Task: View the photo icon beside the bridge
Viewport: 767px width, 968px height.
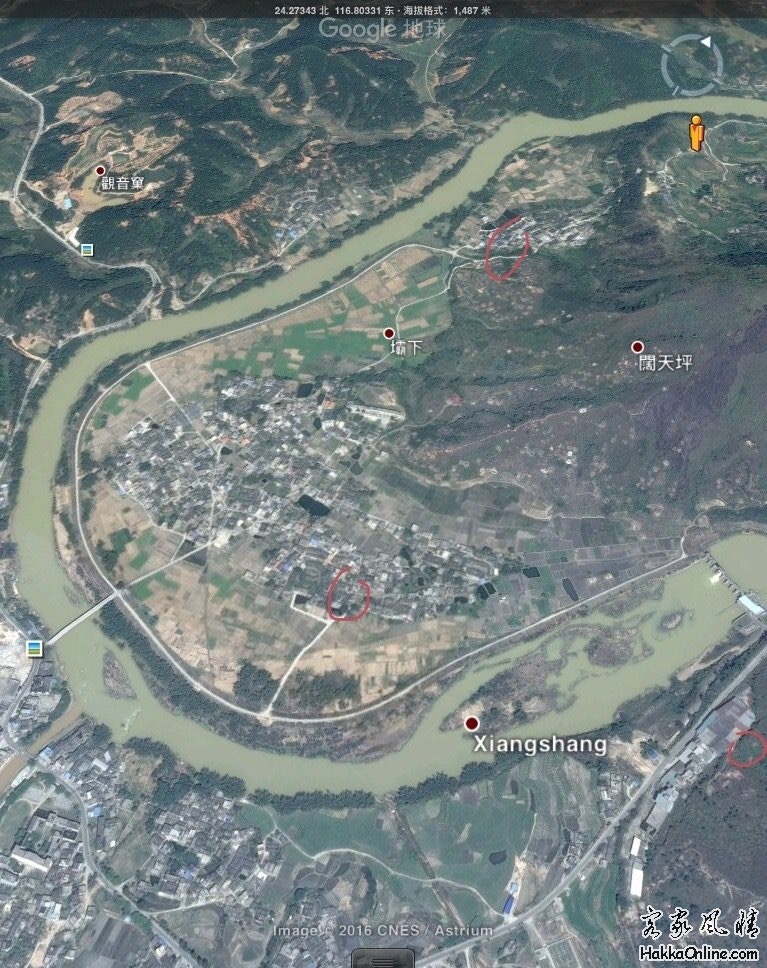Action: tap(36, 648)
